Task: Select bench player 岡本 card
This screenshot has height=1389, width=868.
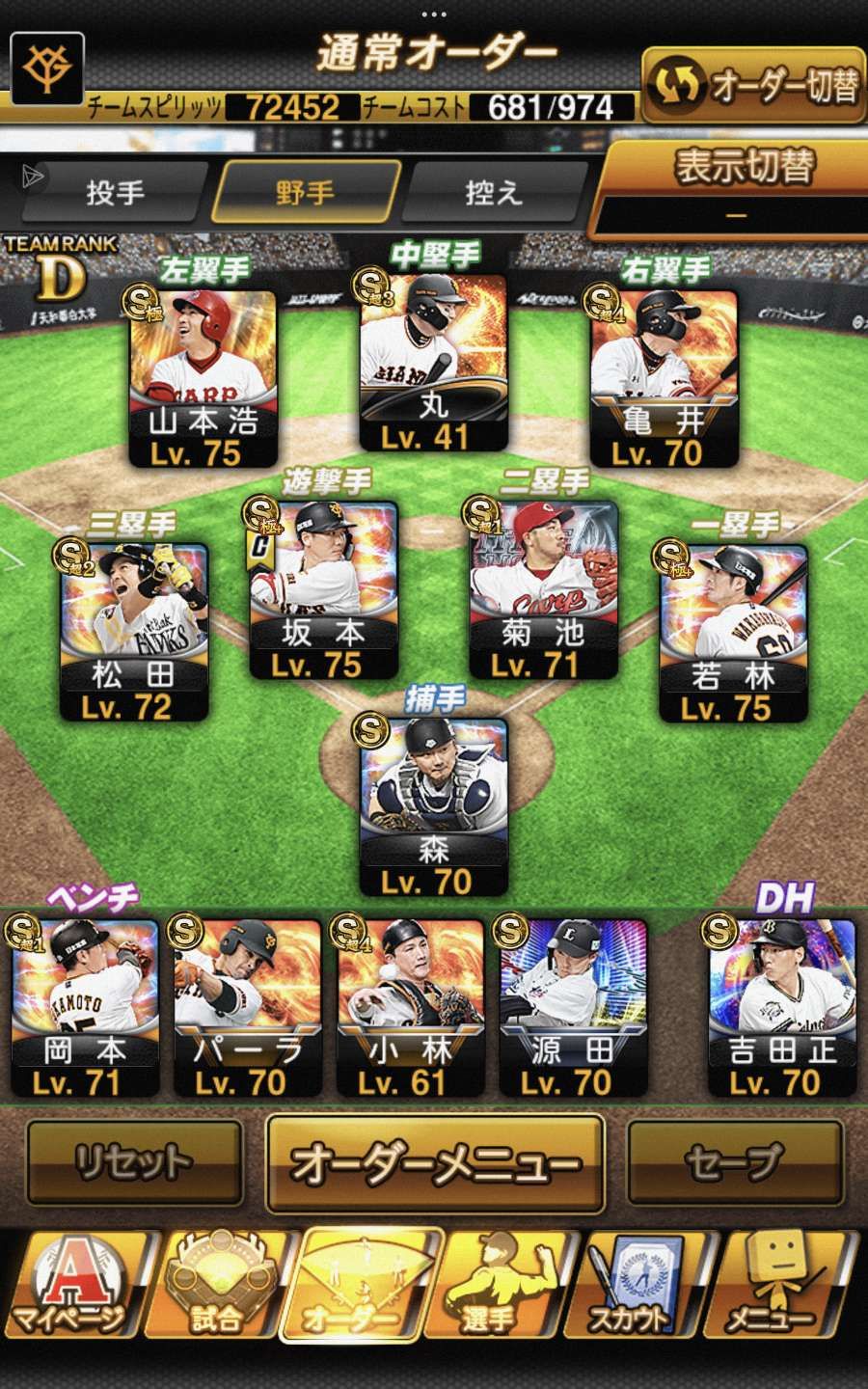Action: tap(85, 1008)
